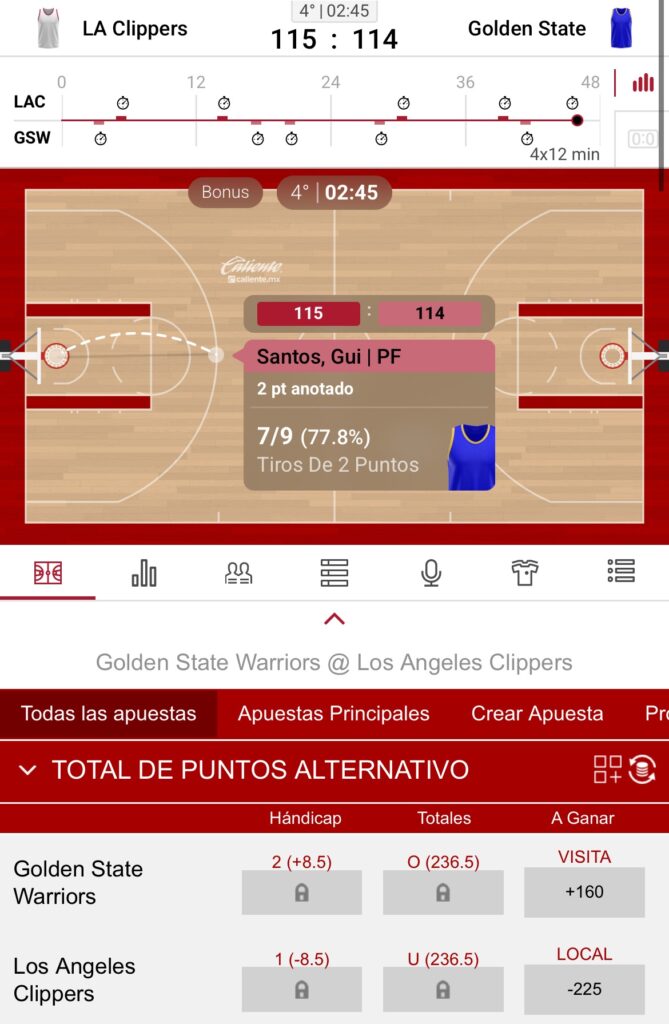Open the statistics bar chart tab
Image resolution: width=669 pixels, height=1024 pixels.
tap(144, 573)
